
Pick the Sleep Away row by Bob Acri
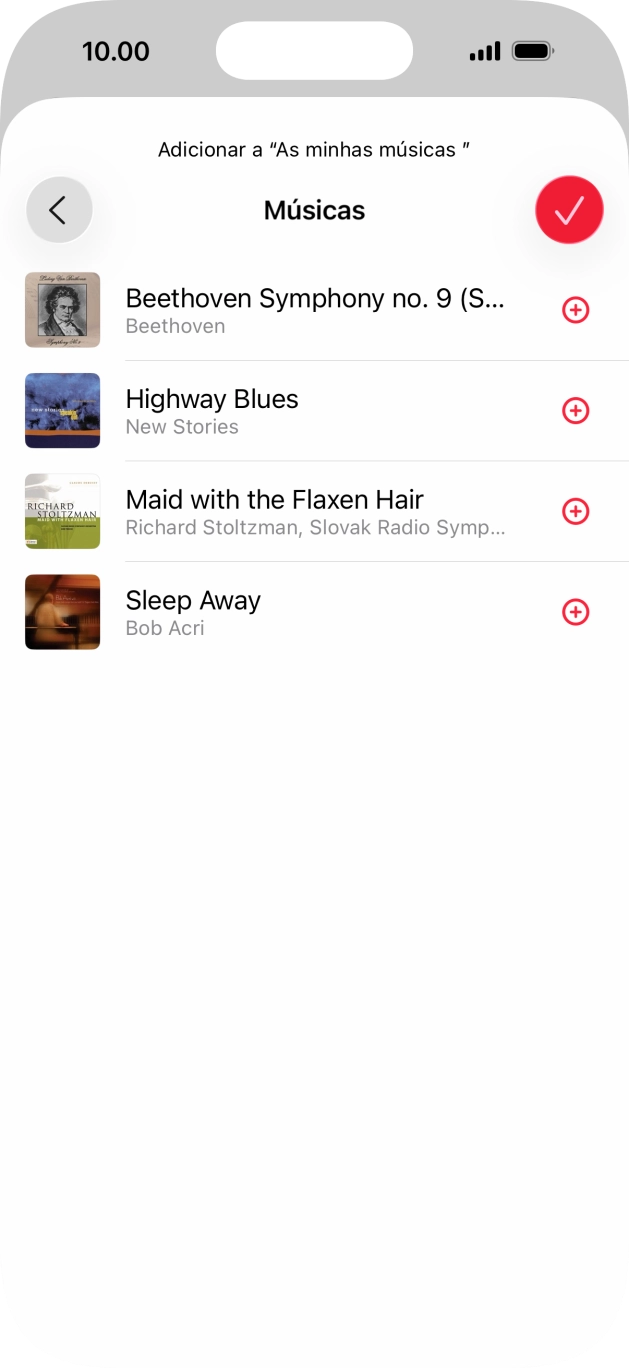coord(315,612)
